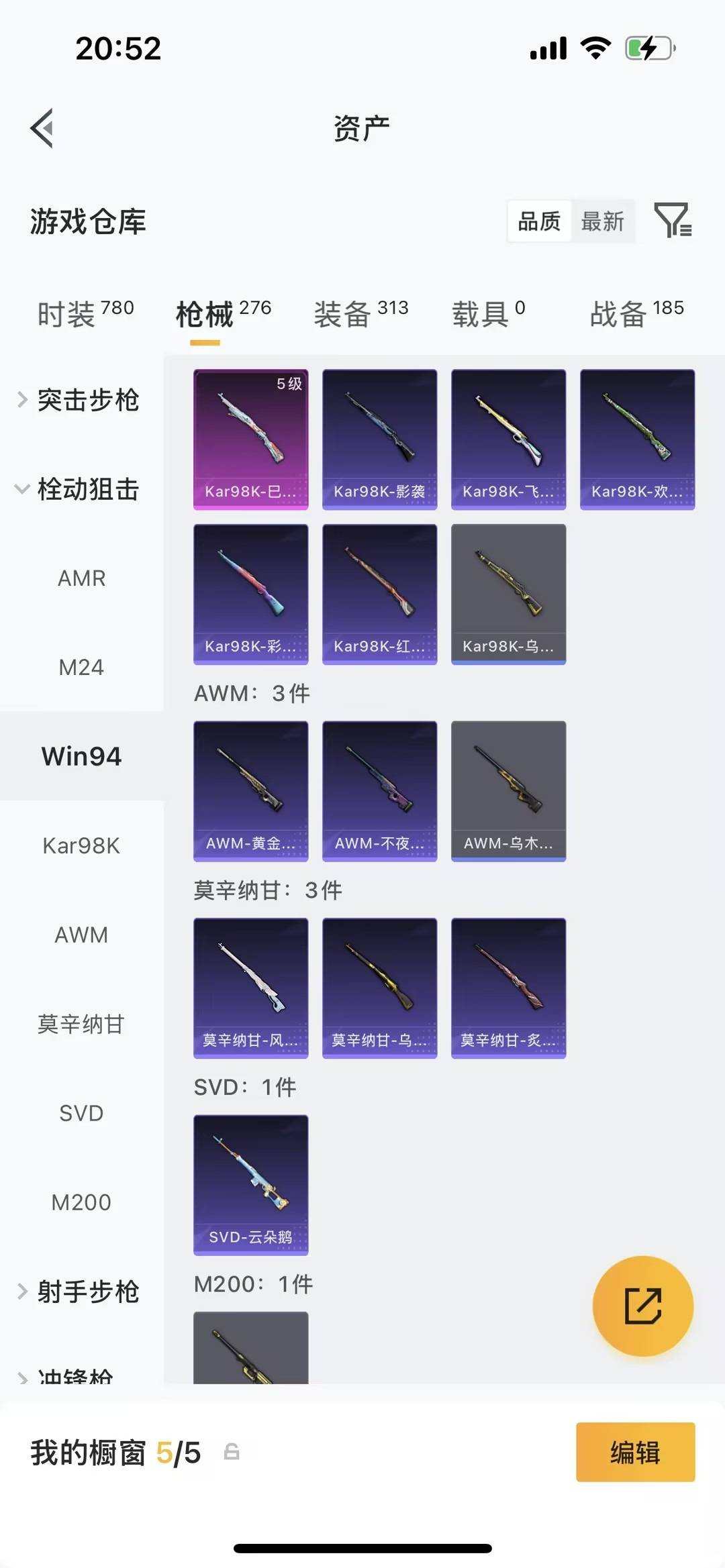Viewport: 725px width, 1568px height.
Task: Select Kar98K in the sidebar list
Action: point(81,845)
